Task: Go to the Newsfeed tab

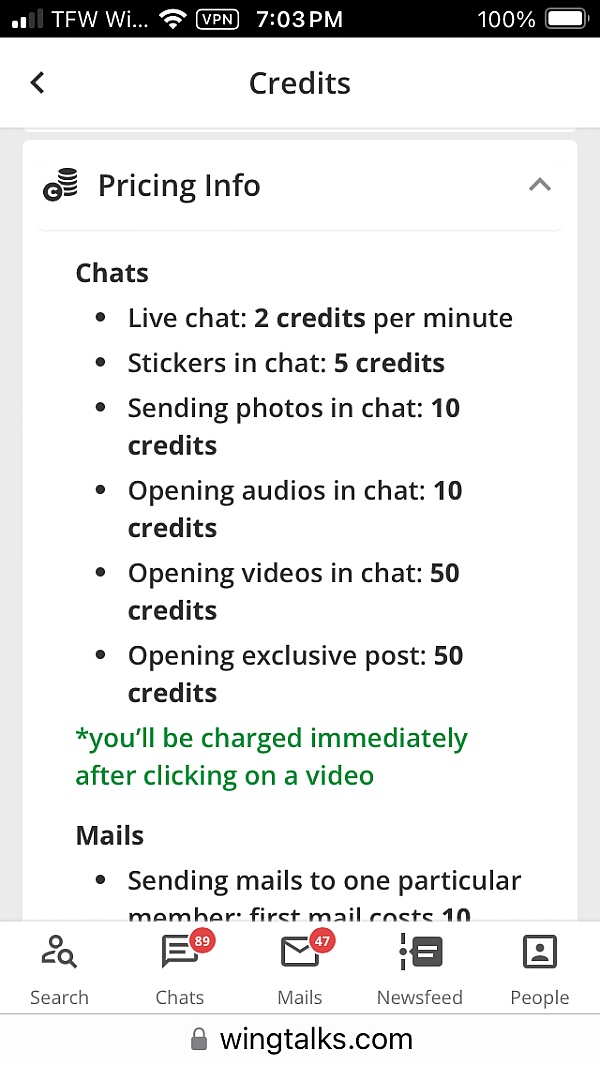Action: pyautogui.click(x=420, y=969)
